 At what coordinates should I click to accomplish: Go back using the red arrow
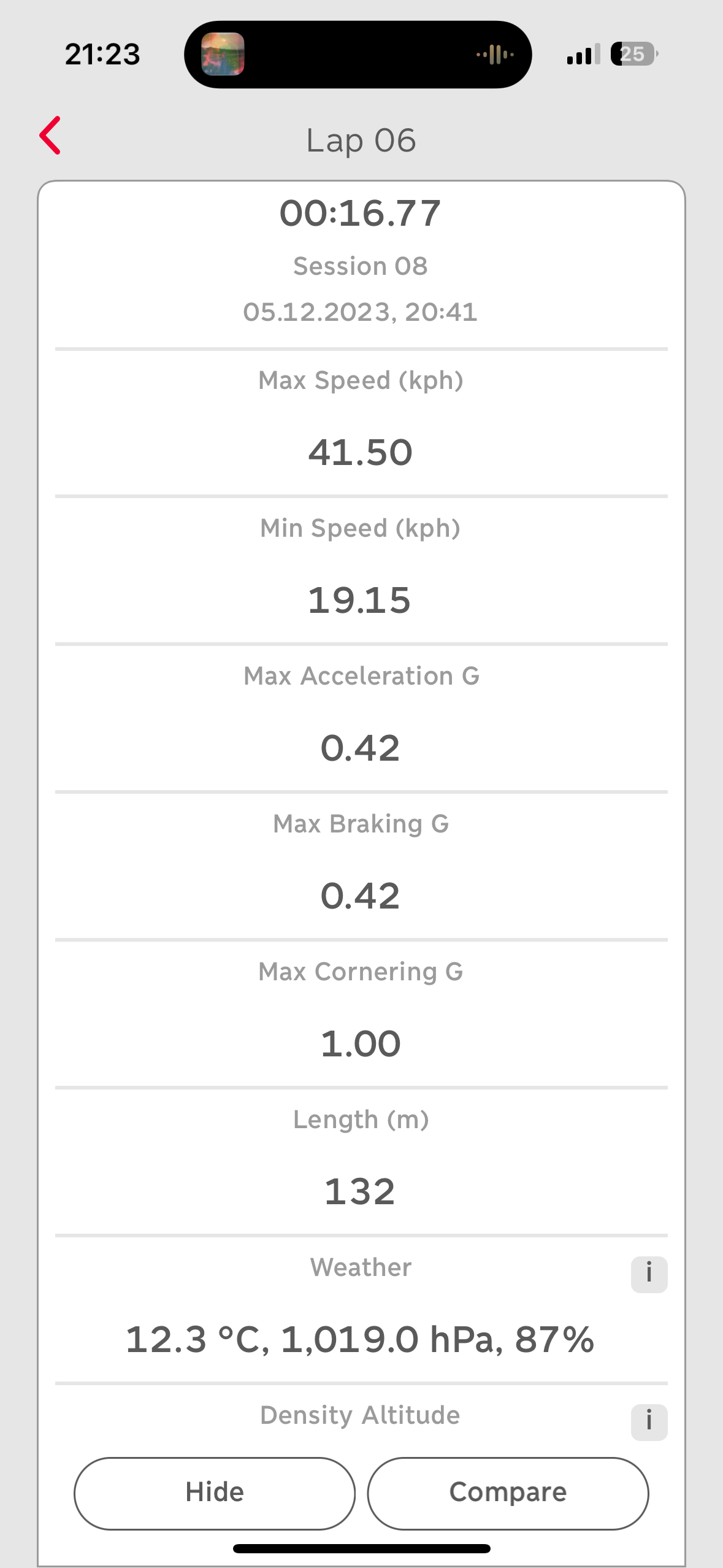click(50, 136)
